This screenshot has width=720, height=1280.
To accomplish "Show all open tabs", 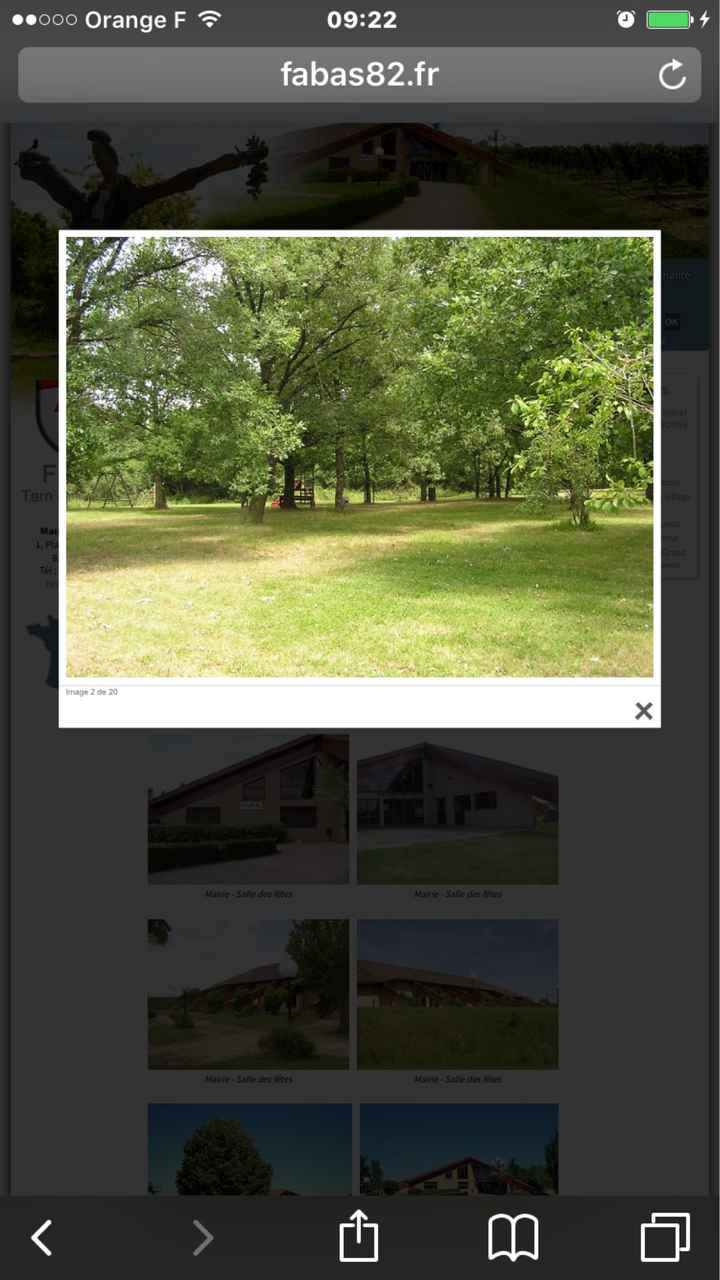I will (665, 1238).
